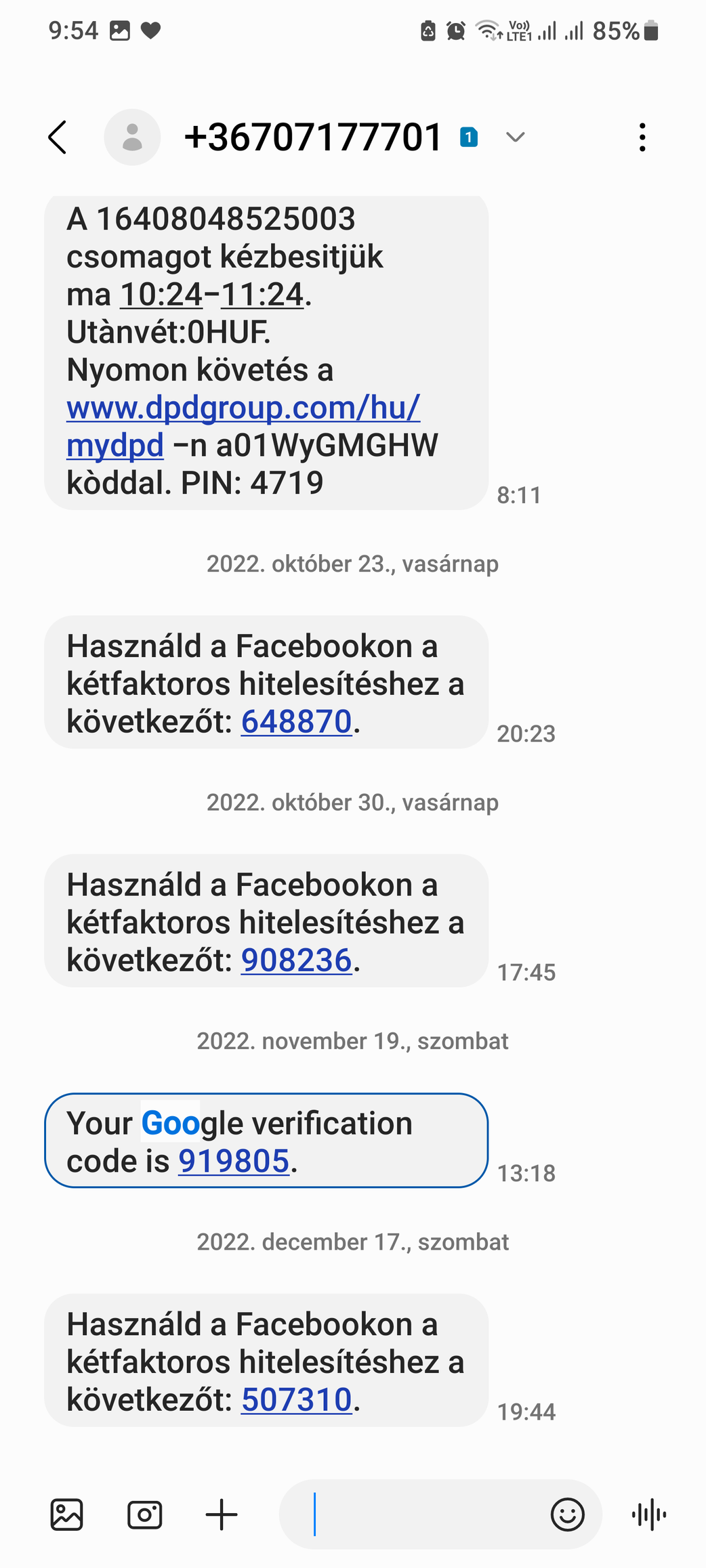Focus the message text field
The image size is (706, 1568).
tap(420, 1514)
